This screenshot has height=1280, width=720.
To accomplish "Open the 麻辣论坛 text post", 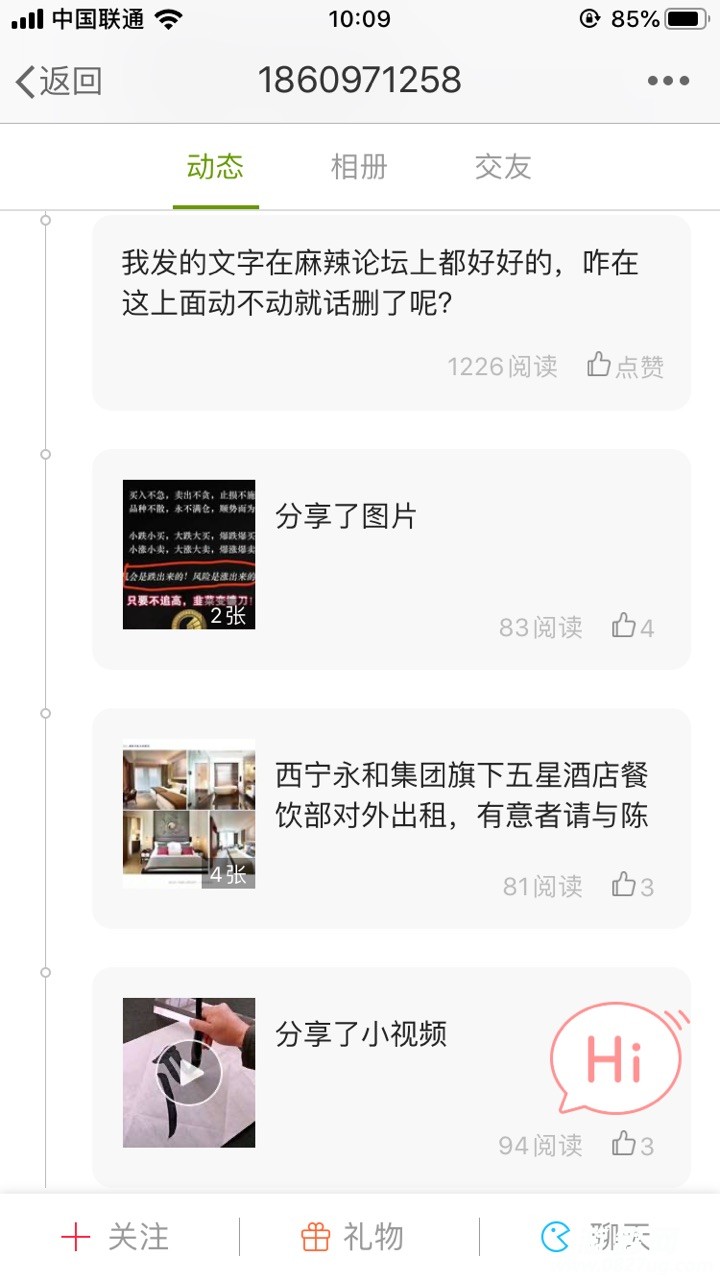I will point(380,282).
